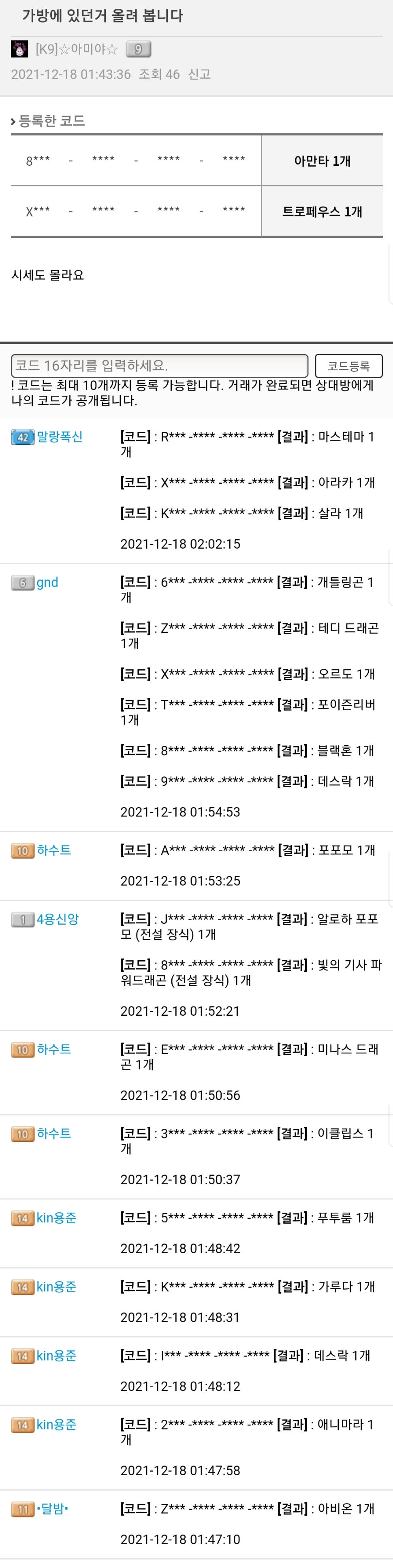Screen dimensions: 393x1568
Task: Tap the 코드등록 button
Action: coord(348,366)
